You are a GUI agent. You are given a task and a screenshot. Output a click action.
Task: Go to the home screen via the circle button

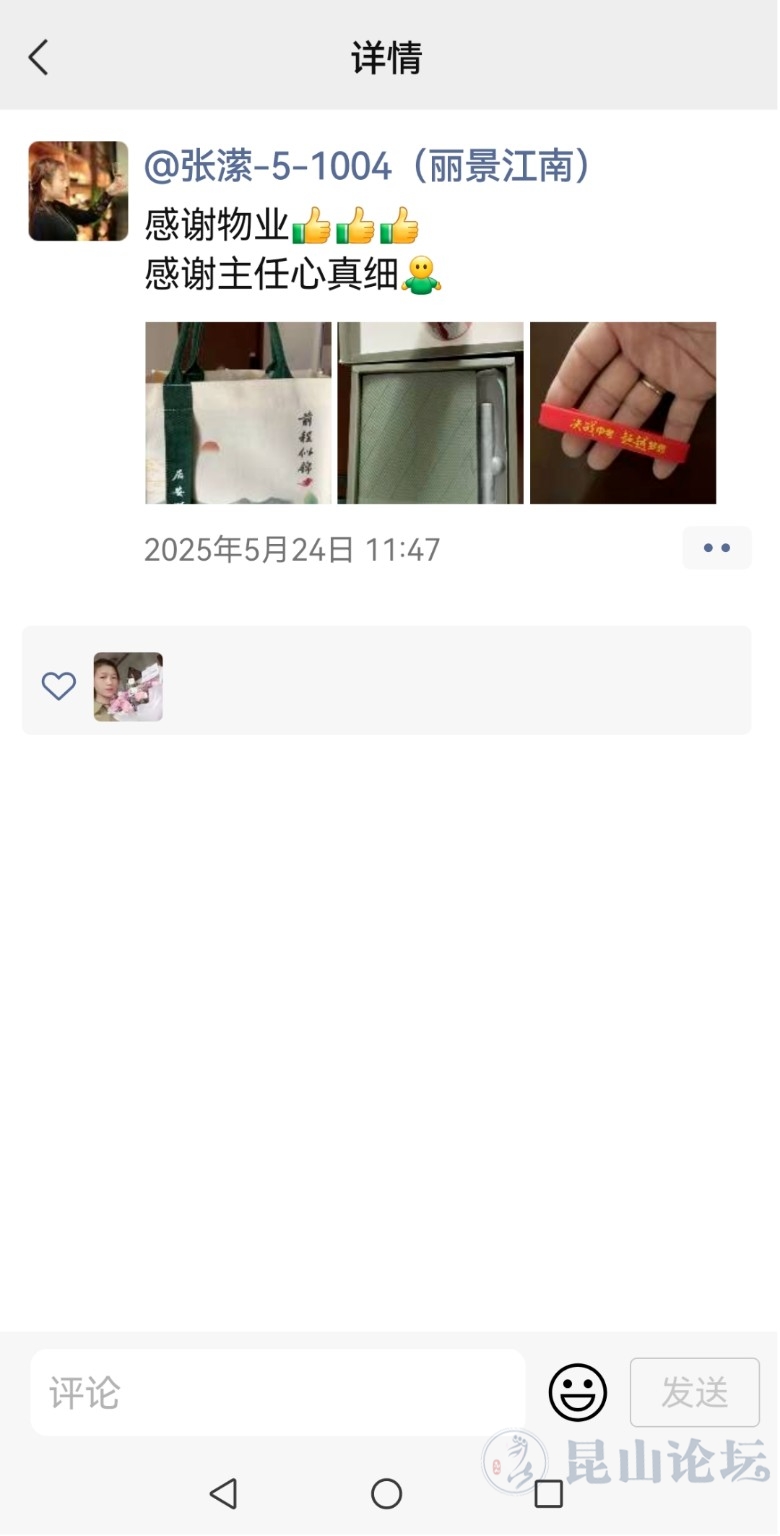(386, 1494)
